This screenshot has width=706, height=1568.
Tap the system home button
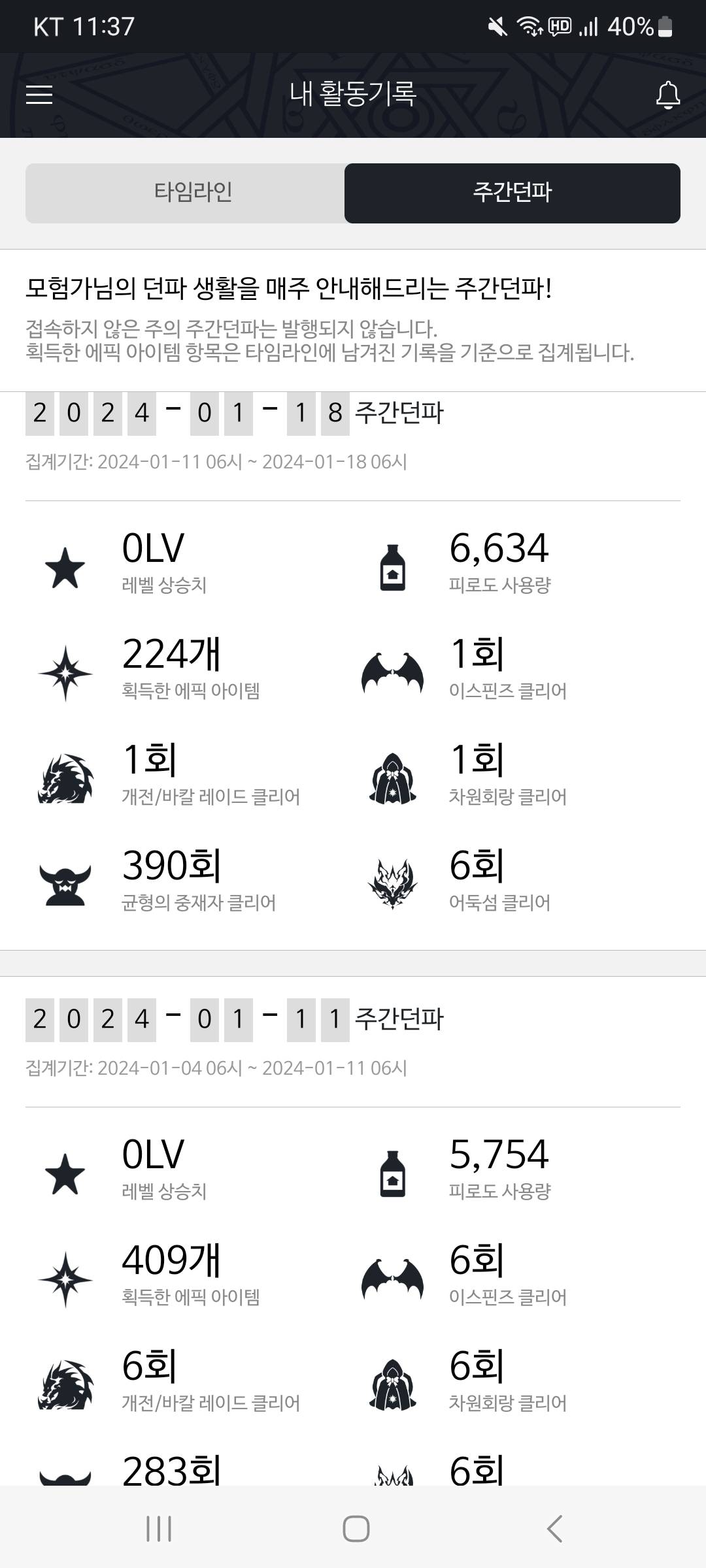coord(356,1529)
